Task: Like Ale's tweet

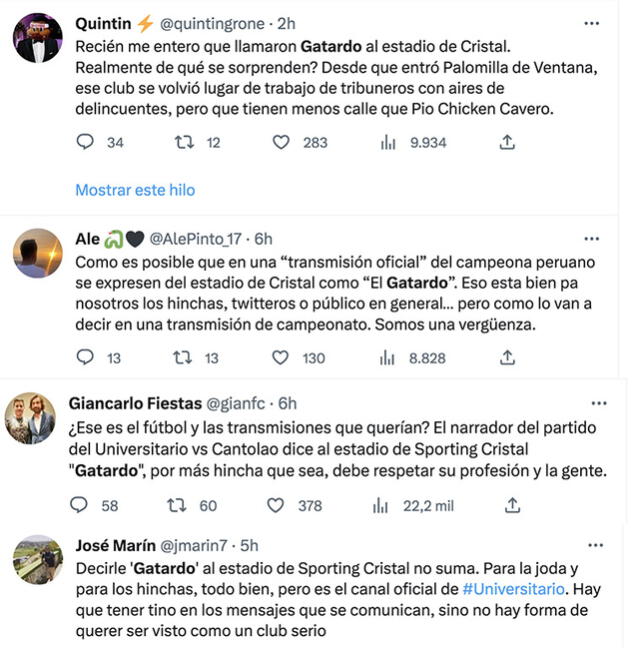Action: coord(282,358)
